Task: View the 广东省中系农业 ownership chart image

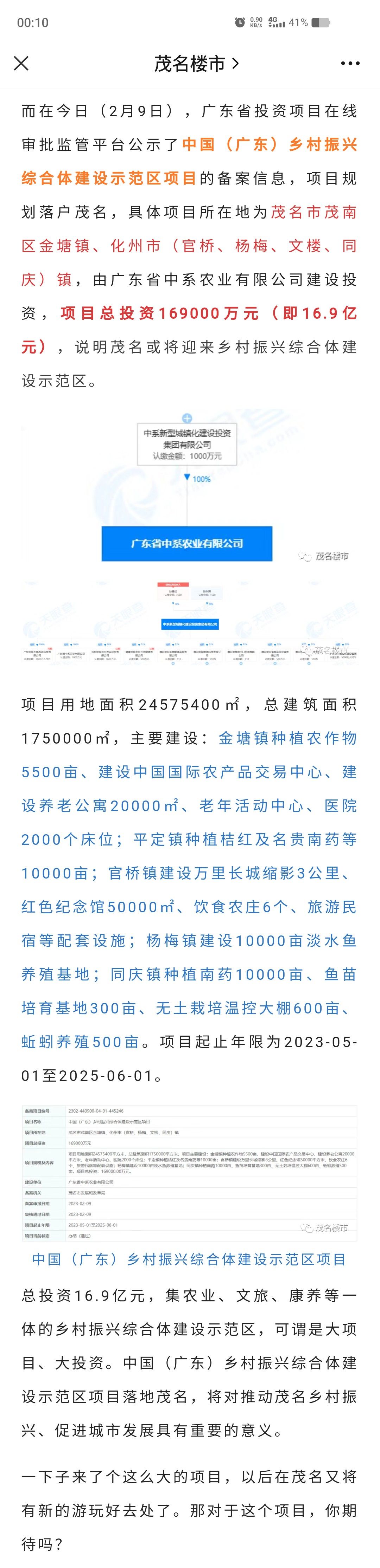Action: (x=189, y=490)
